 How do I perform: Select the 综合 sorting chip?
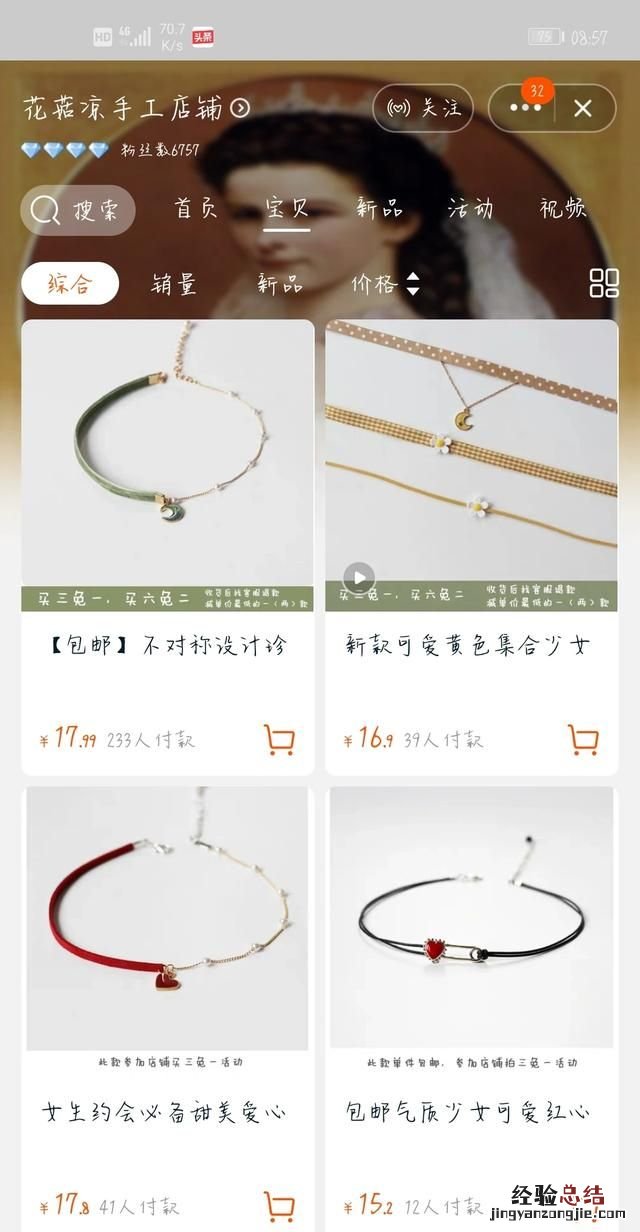(70, 283)
